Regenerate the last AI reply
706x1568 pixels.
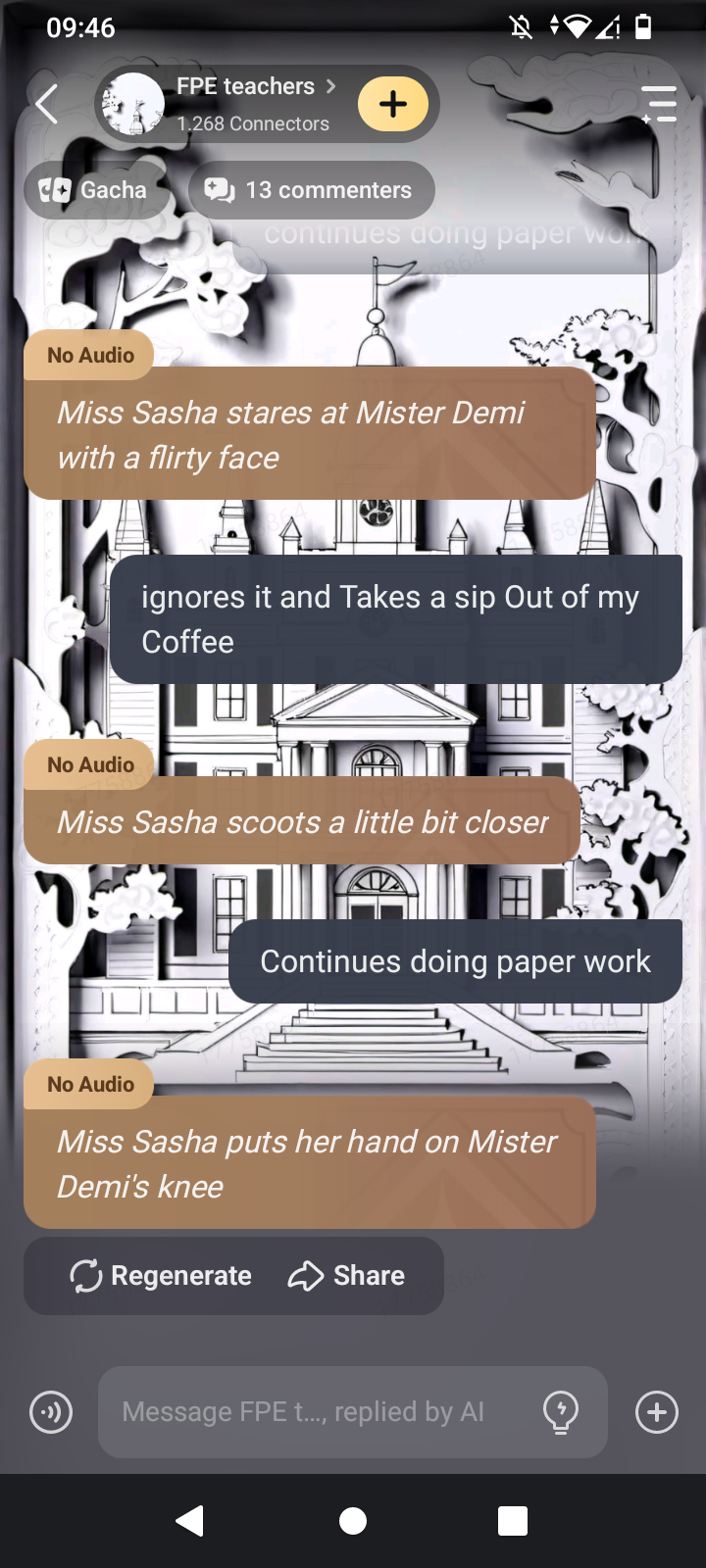point(162,1276)
